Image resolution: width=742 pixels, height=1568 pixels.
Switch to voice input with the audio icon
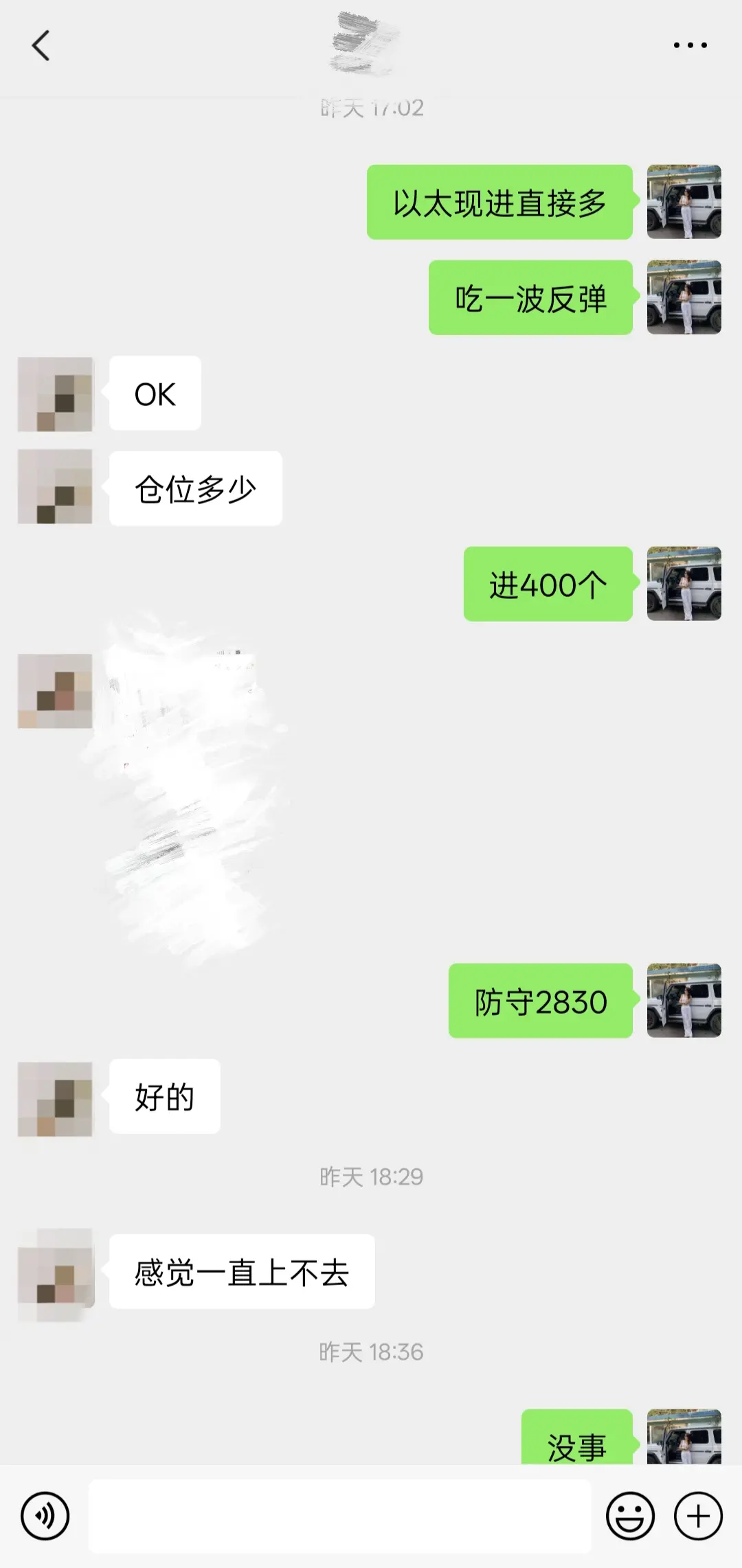point(45,1516)
